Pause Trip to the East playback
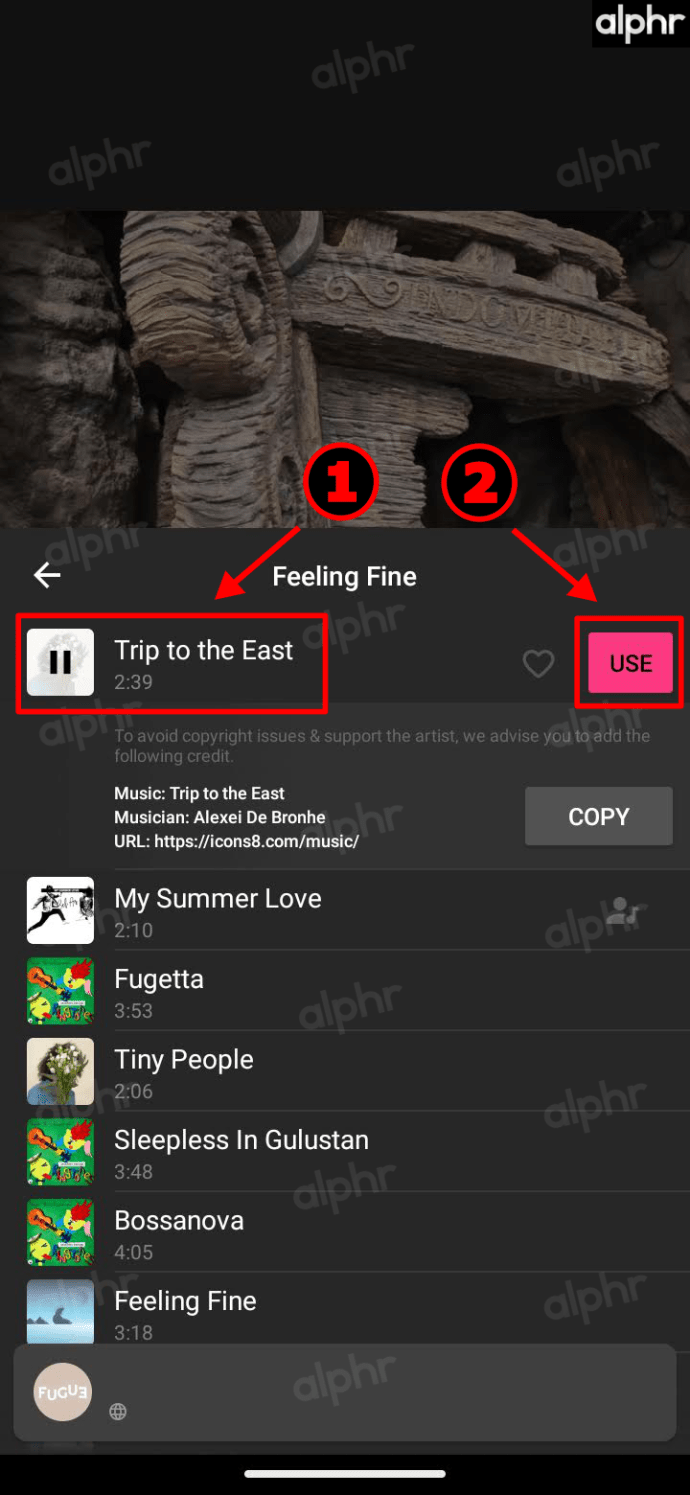The width and height of the screenshot is (690, 1495). (x=60, y=662)
